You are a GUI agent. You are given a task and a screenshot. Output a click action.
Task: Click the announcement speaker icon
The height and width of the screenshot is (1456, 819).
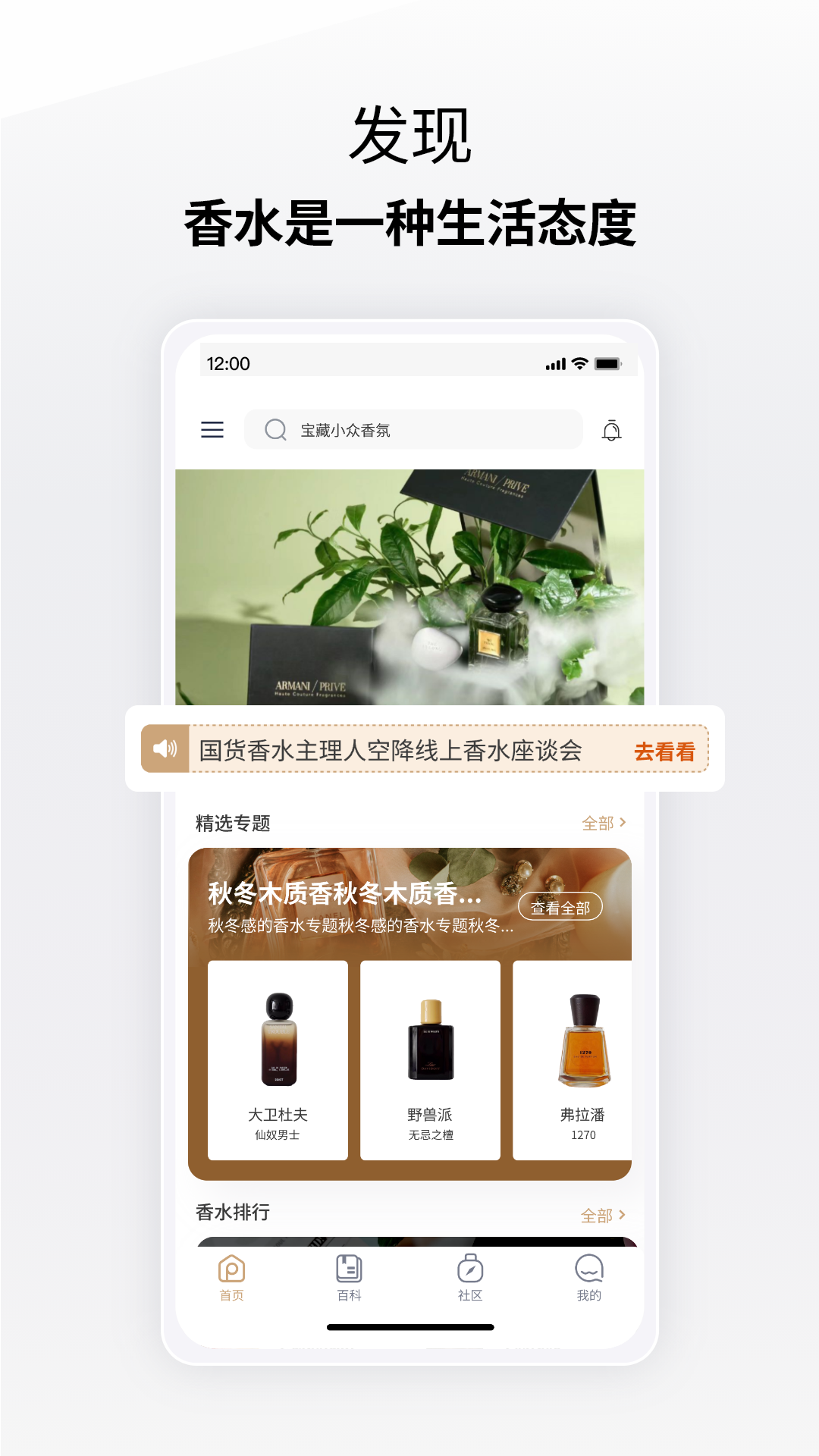(x=164, y=750)
